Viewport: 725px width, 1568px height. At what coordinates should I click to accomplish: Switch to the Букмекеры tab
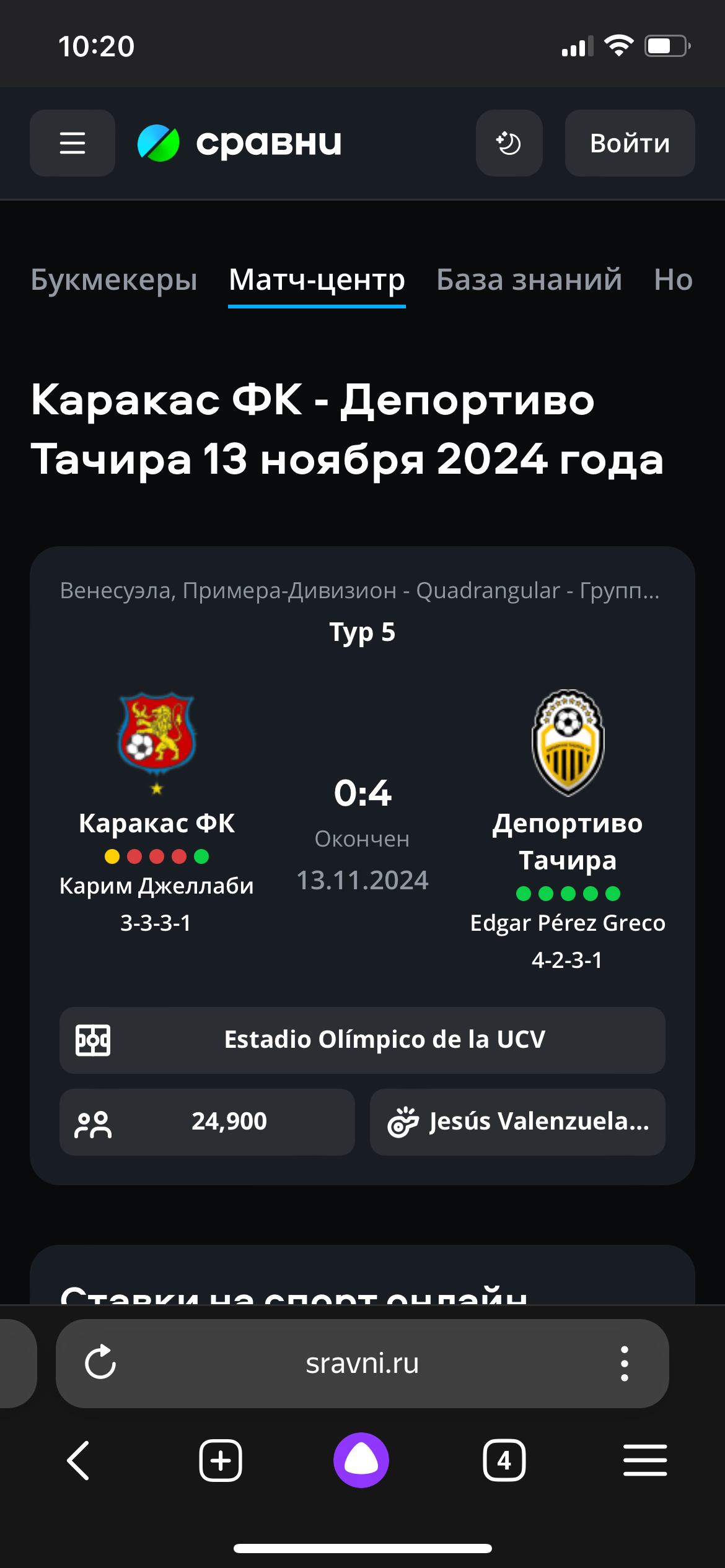[114, 280]
